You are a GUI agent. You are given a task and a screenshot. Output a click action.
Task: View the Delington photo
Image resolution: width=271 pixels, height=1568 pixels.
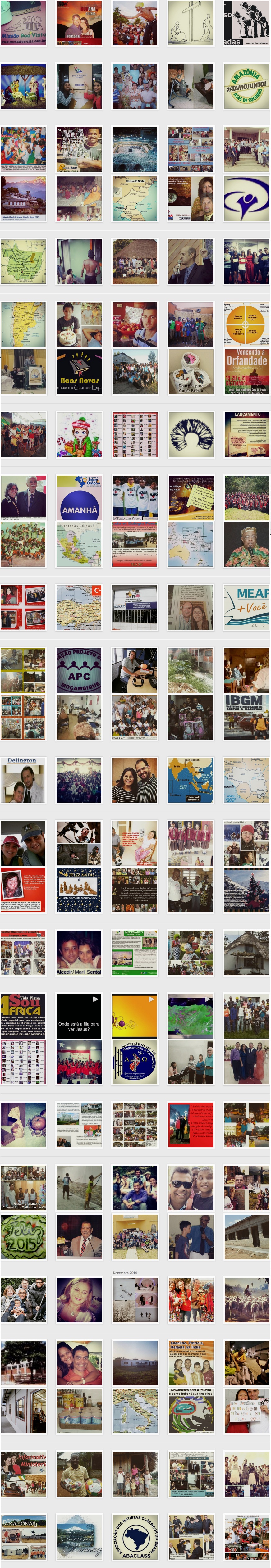23,780
